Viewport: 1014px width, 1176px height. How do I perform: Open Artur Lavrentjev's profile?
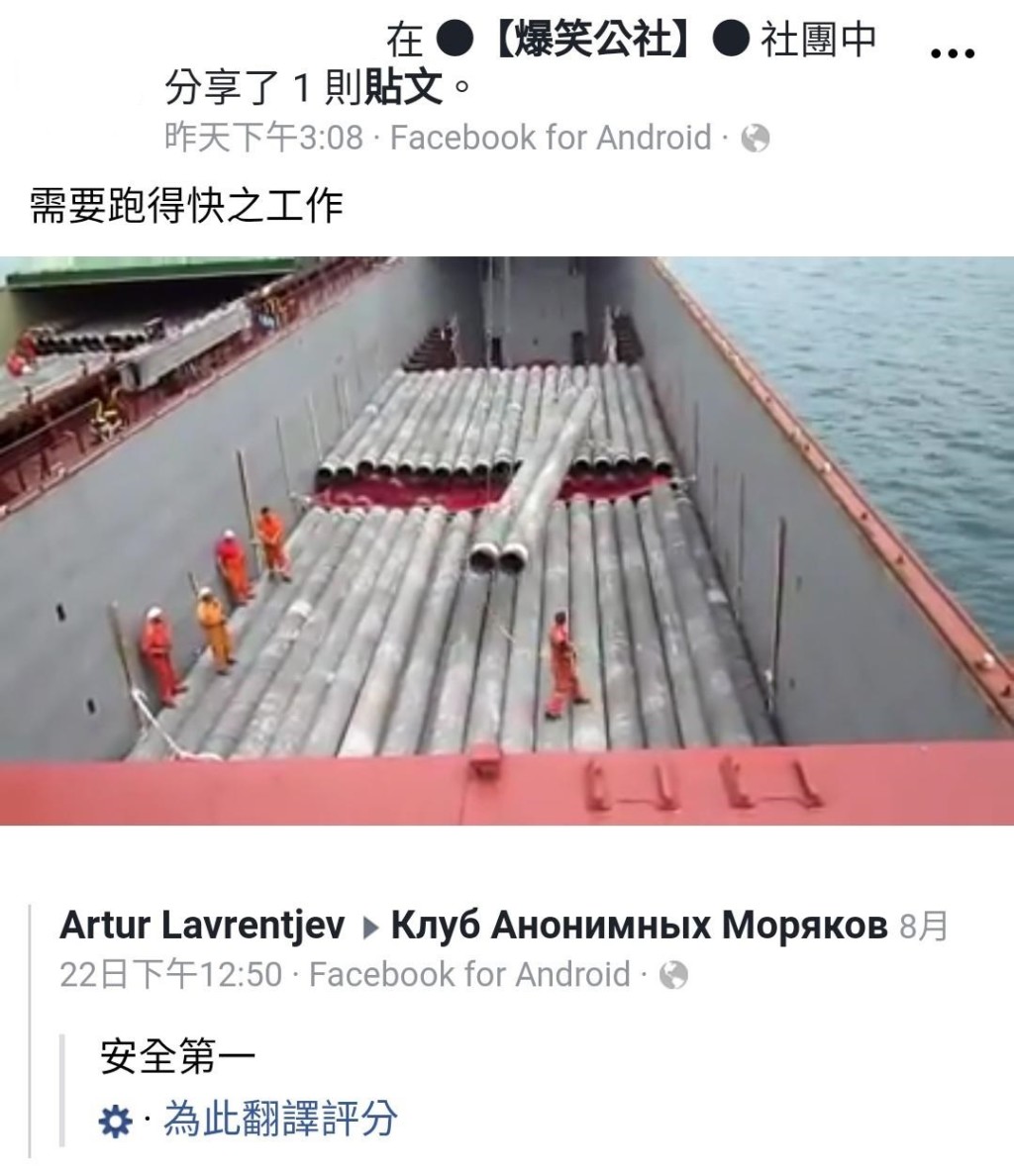point(202,926)
